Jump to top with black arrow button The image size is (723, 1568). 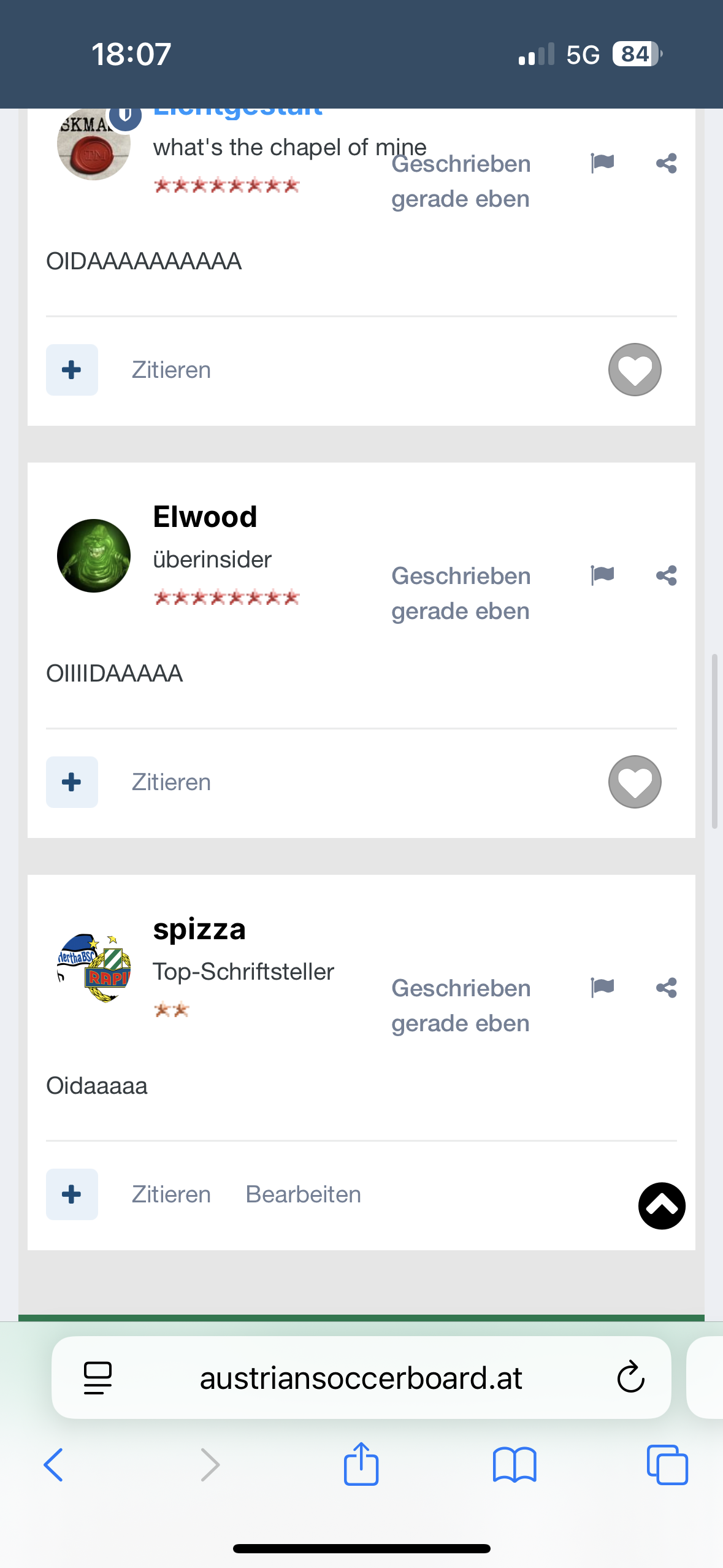(x=662, y=1206)
